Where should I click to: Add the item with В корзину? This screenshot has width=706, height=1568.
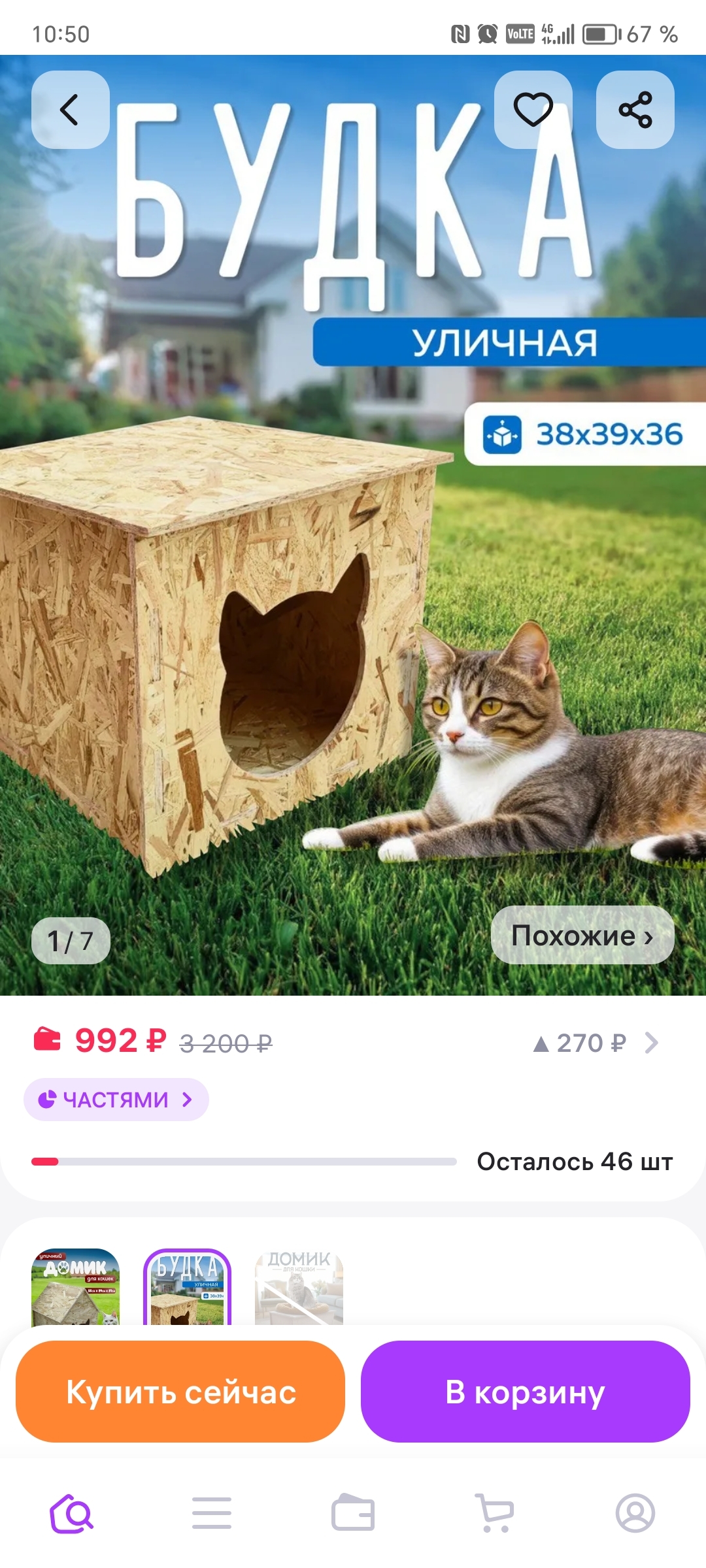526,1392
